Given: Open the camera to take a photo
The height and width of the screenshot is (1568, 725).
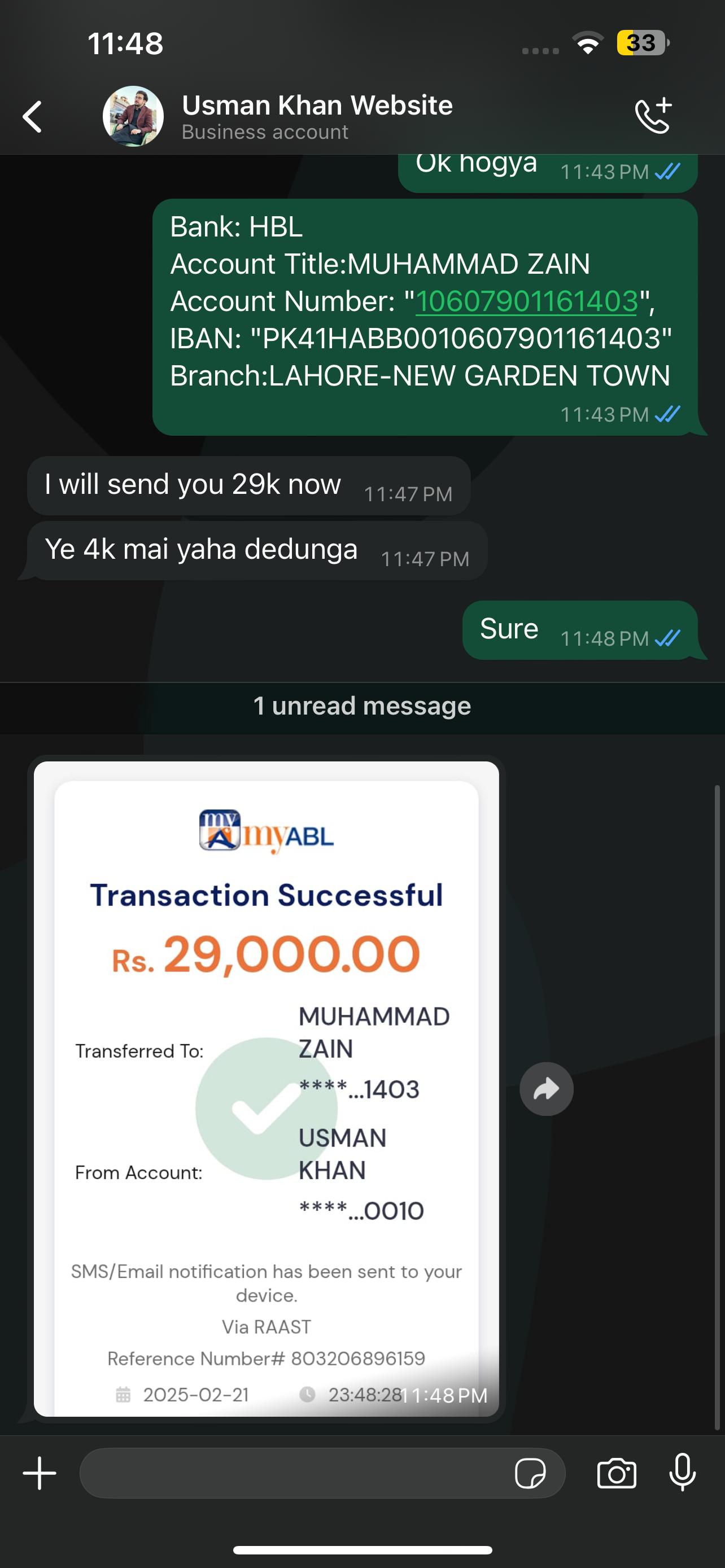Looking at the screenshot, I should click(616, 1474).
